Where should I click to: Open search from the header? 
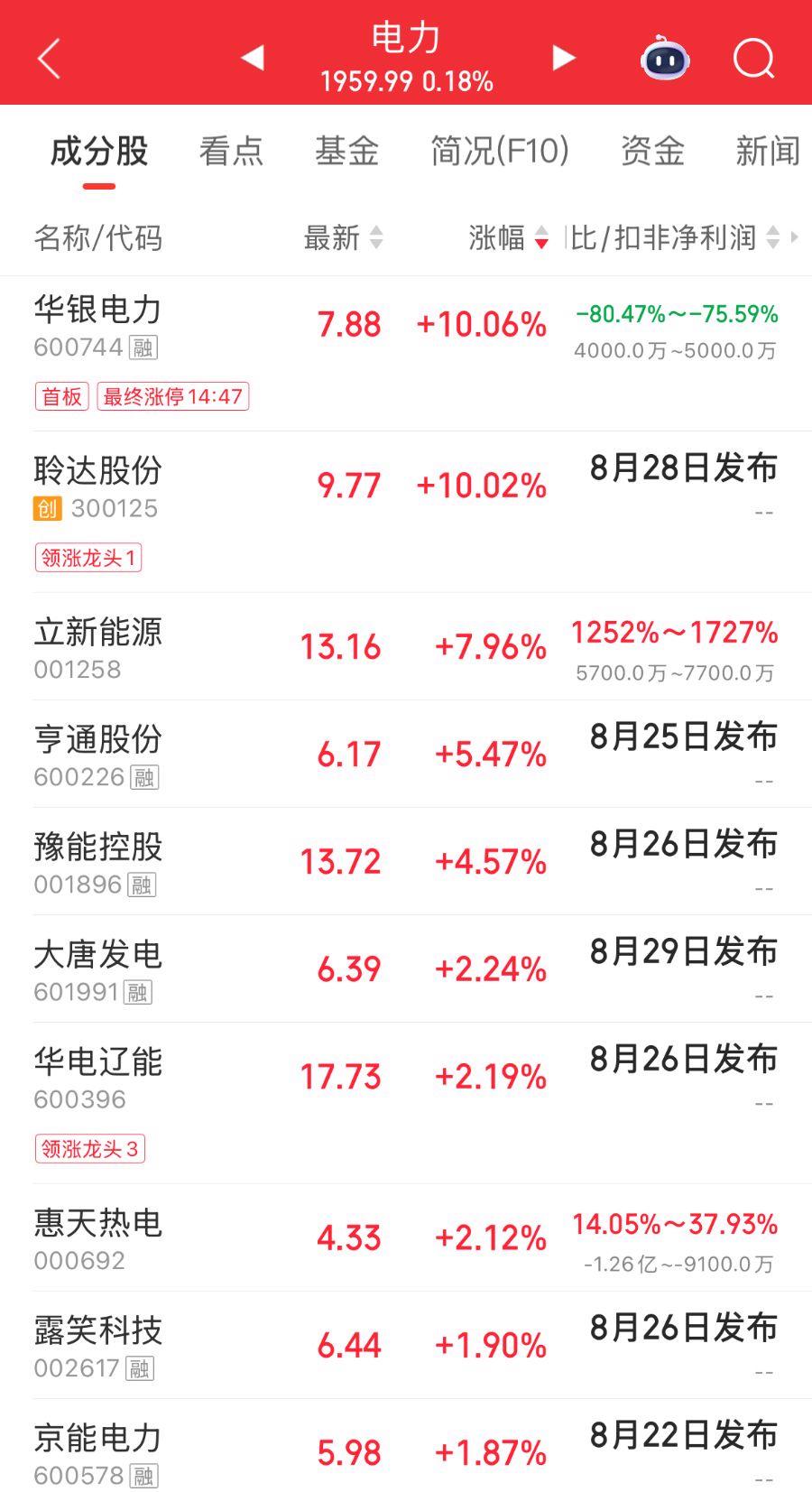click(753, 59)
